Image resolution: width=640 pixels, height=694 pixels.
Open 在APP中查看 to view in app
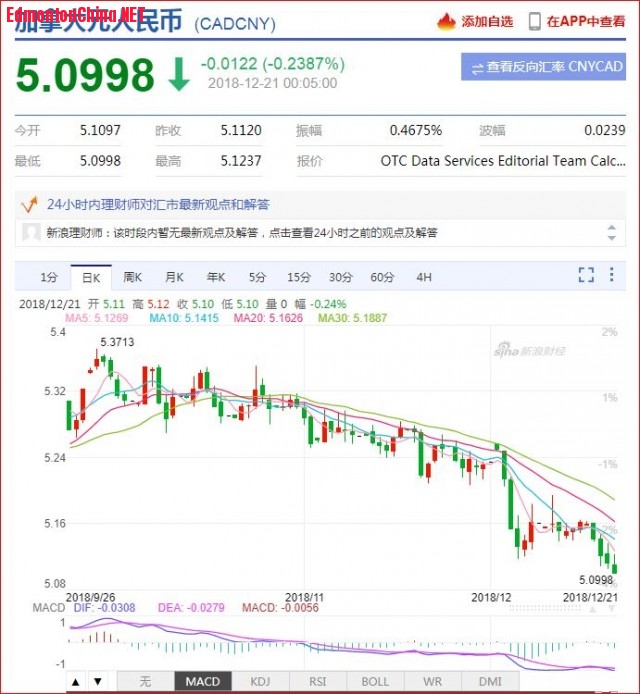point(576,21)
